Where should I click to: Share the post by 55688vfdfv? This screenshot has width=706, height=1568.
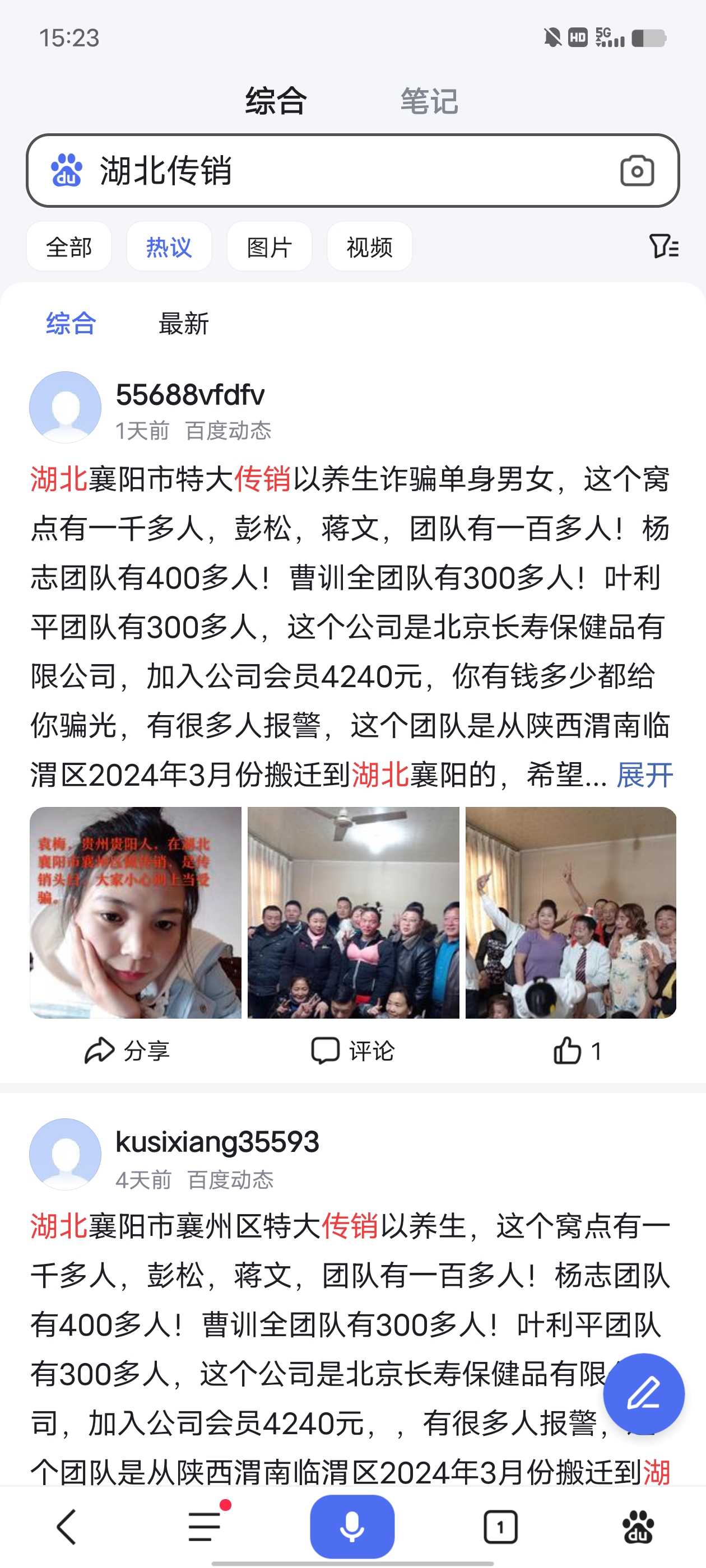tap(127, 1051)
